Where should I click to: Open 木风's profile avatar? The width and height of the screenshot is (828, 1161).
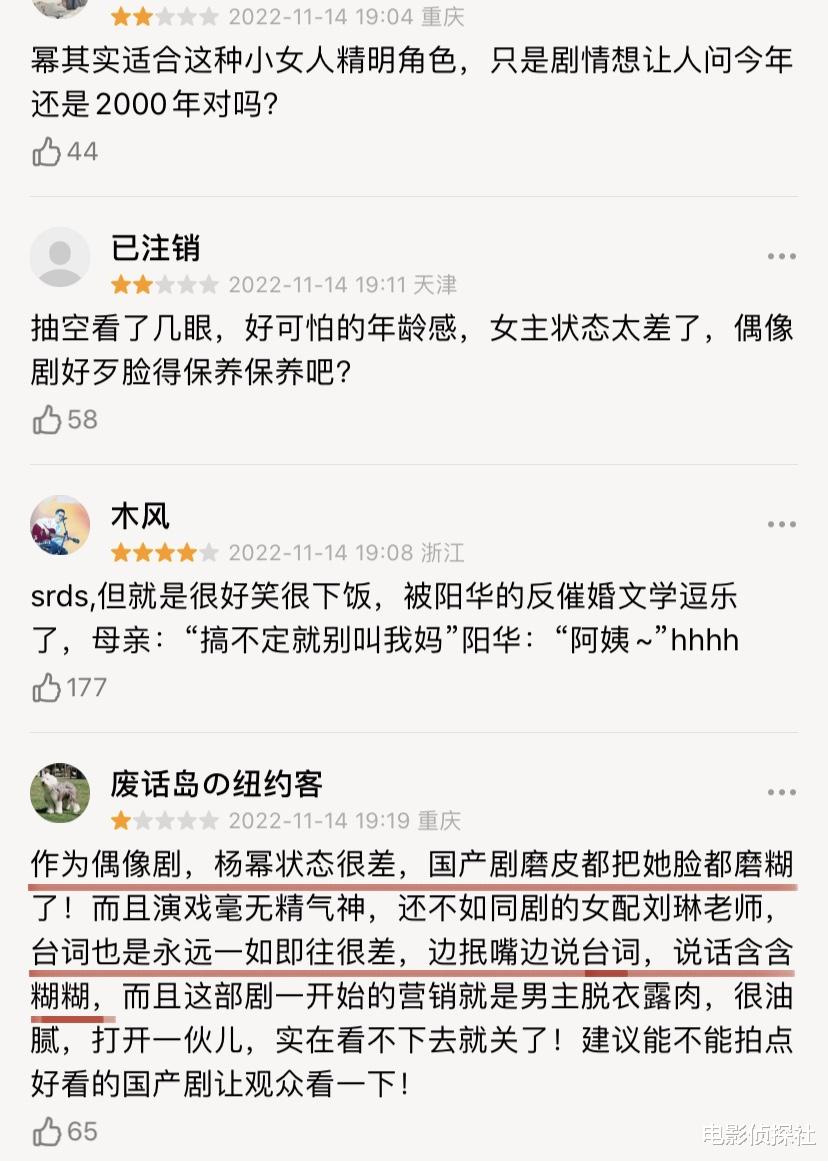click(x=60, y=525)
